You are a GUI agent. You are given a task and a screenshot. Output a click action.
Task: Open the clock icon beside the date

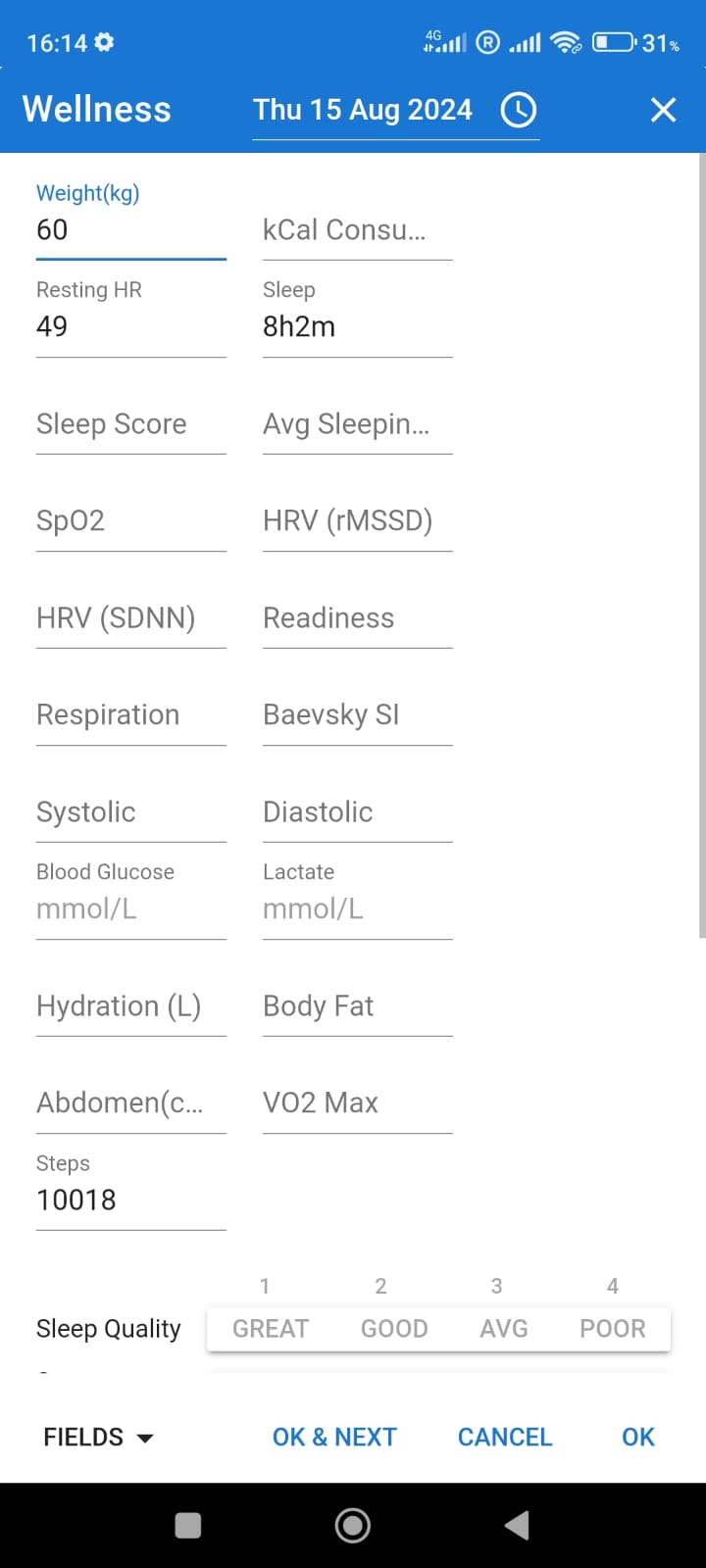point(519,110)
